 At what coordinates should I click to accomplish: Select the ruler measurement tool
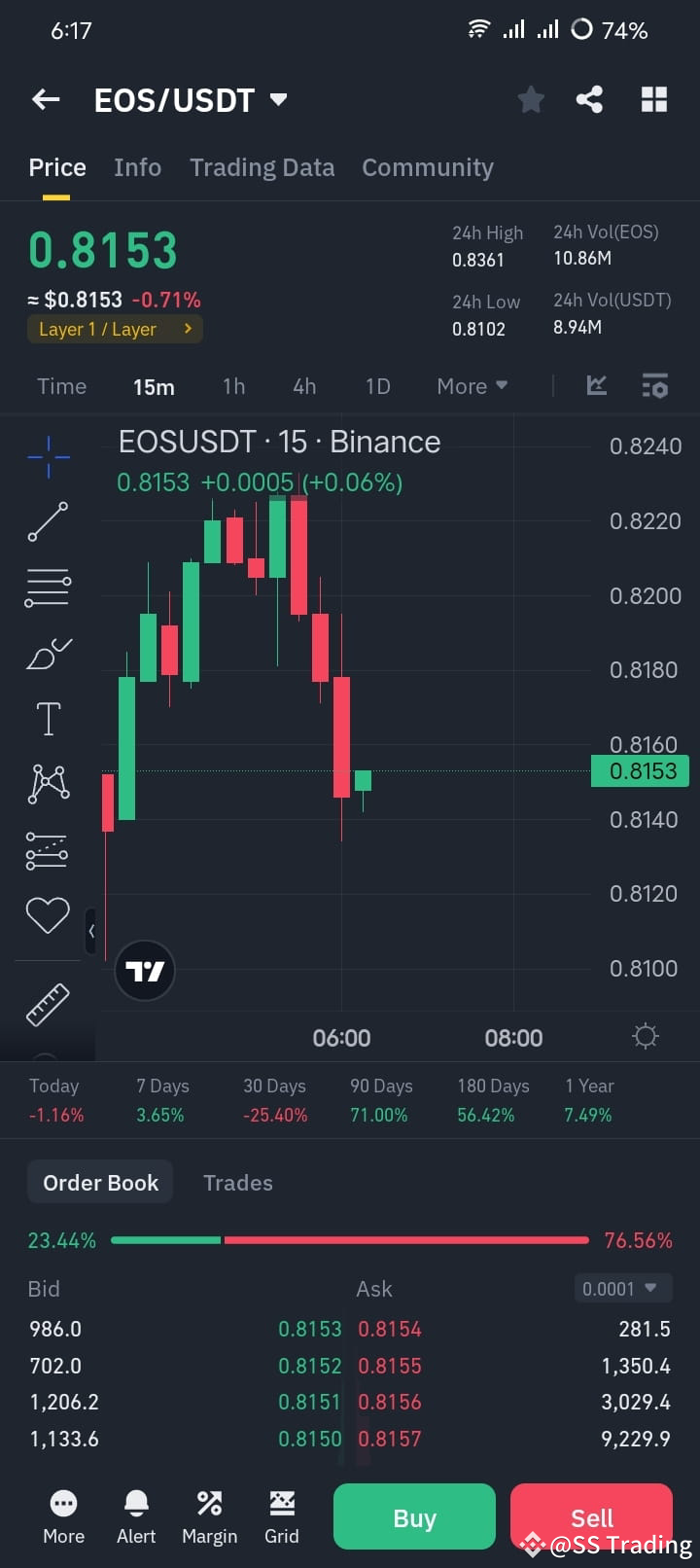(x=48, y=1004)
